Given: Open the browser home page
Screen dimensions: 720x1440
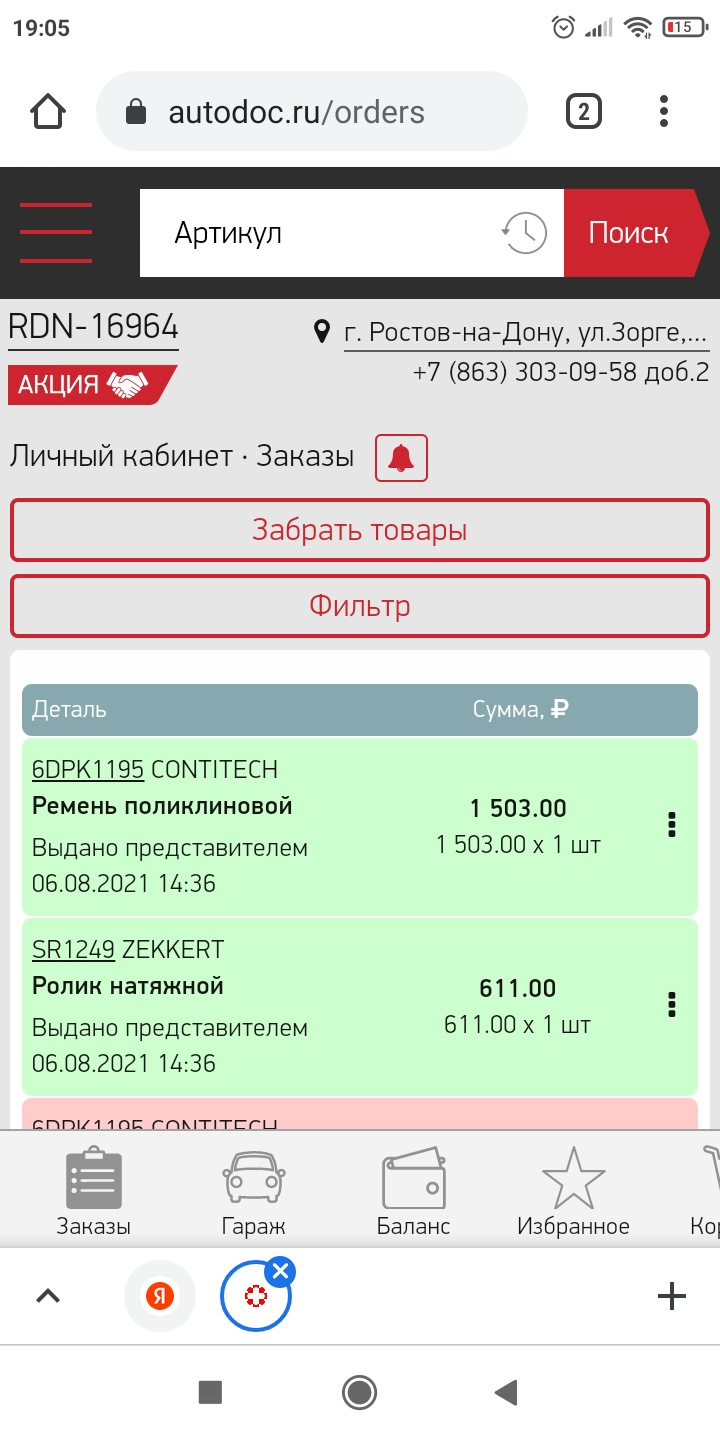Looking at the screenshot, I should point(49,112).
